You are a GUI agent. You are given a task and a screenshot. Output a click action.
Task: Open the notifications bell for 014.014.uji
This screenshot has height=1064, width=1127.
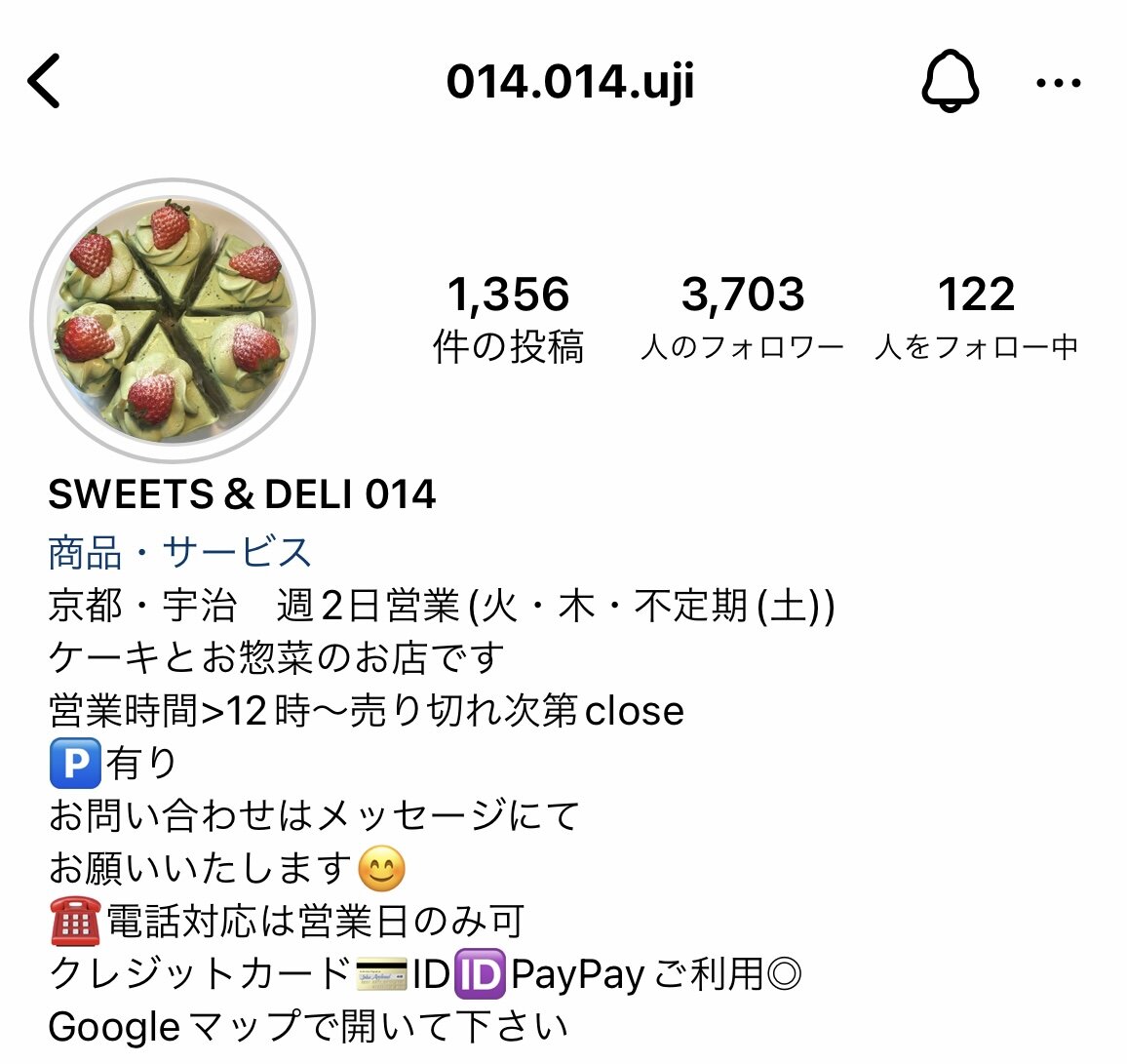[950, 81]
